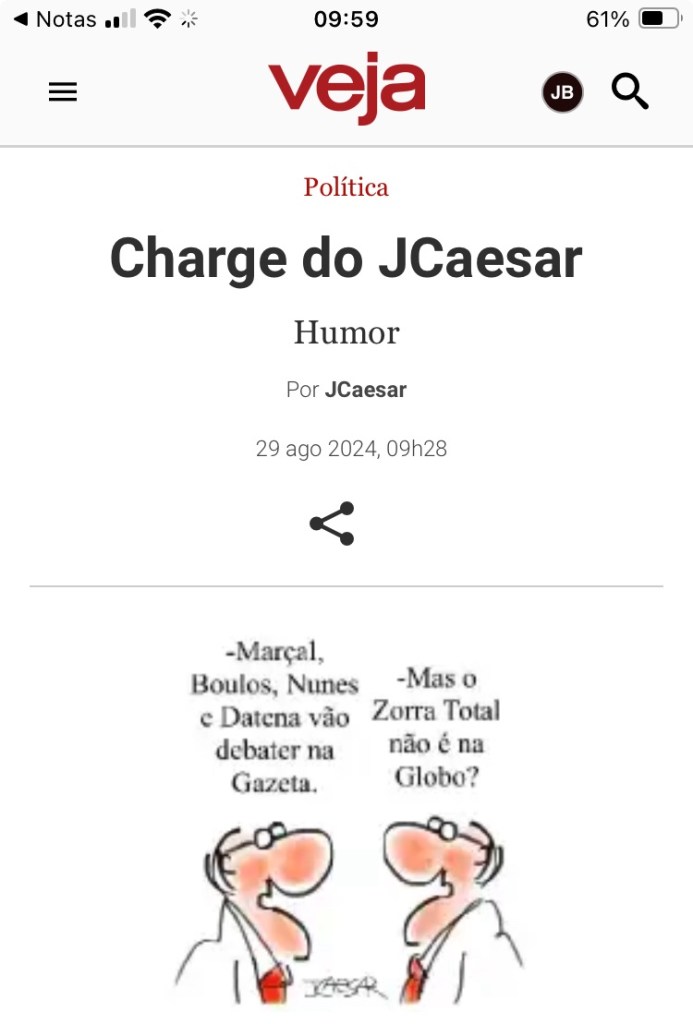The width and height of the screenshot is (693, 1024).
Task: Open the hamburger navigation menu
Action: point(63,92)
